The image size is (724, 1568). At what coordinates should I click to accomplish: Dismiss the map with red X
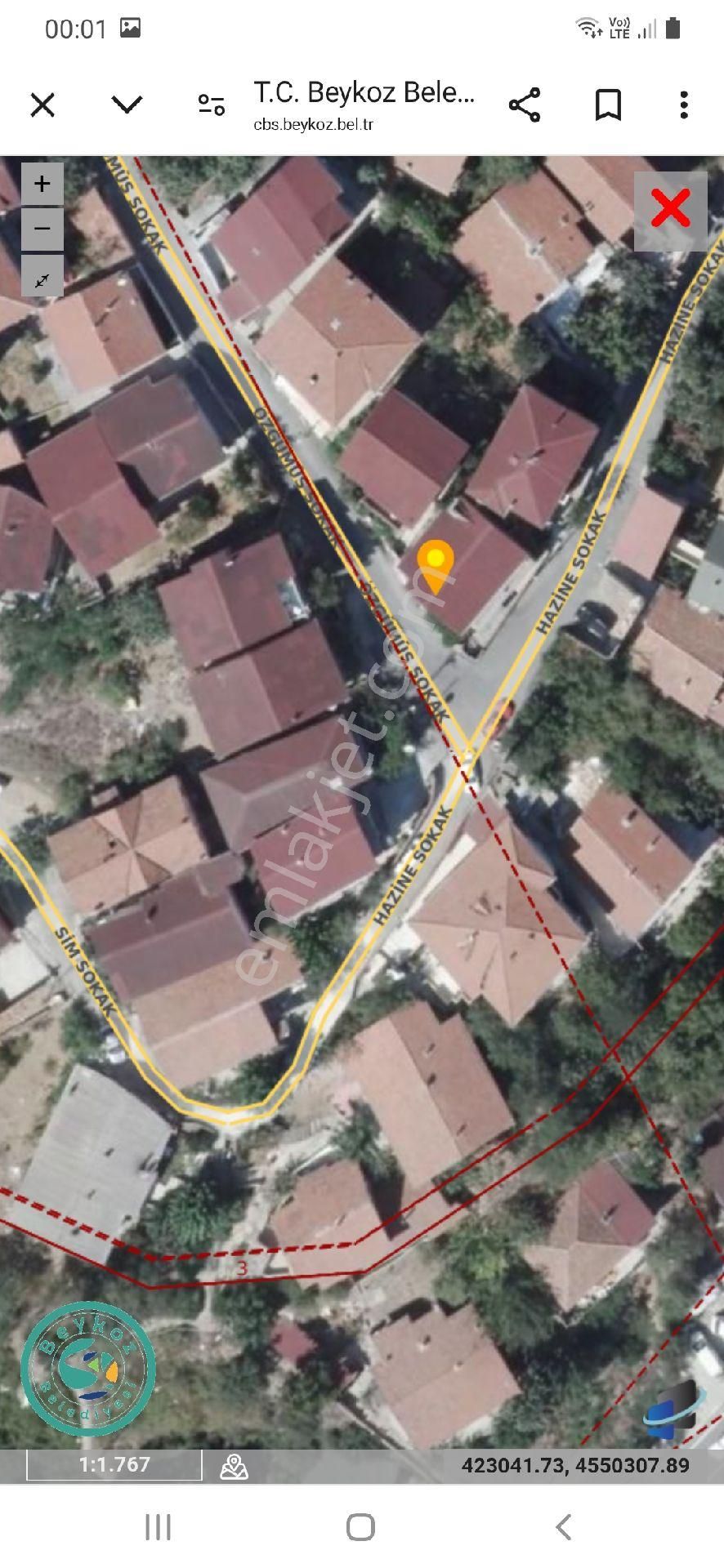coord(670,210)
